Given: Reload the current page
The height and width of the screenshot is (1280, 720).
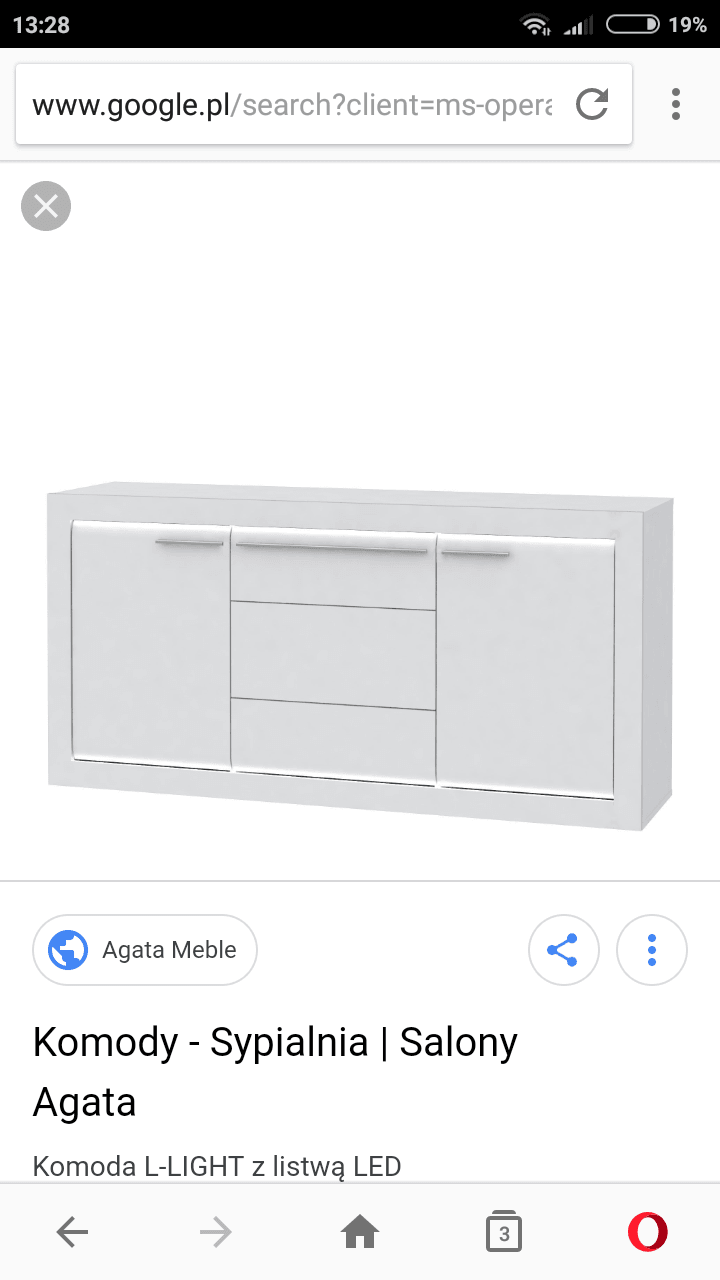Looking at the screenshot, I should click(x=592, y=104).
